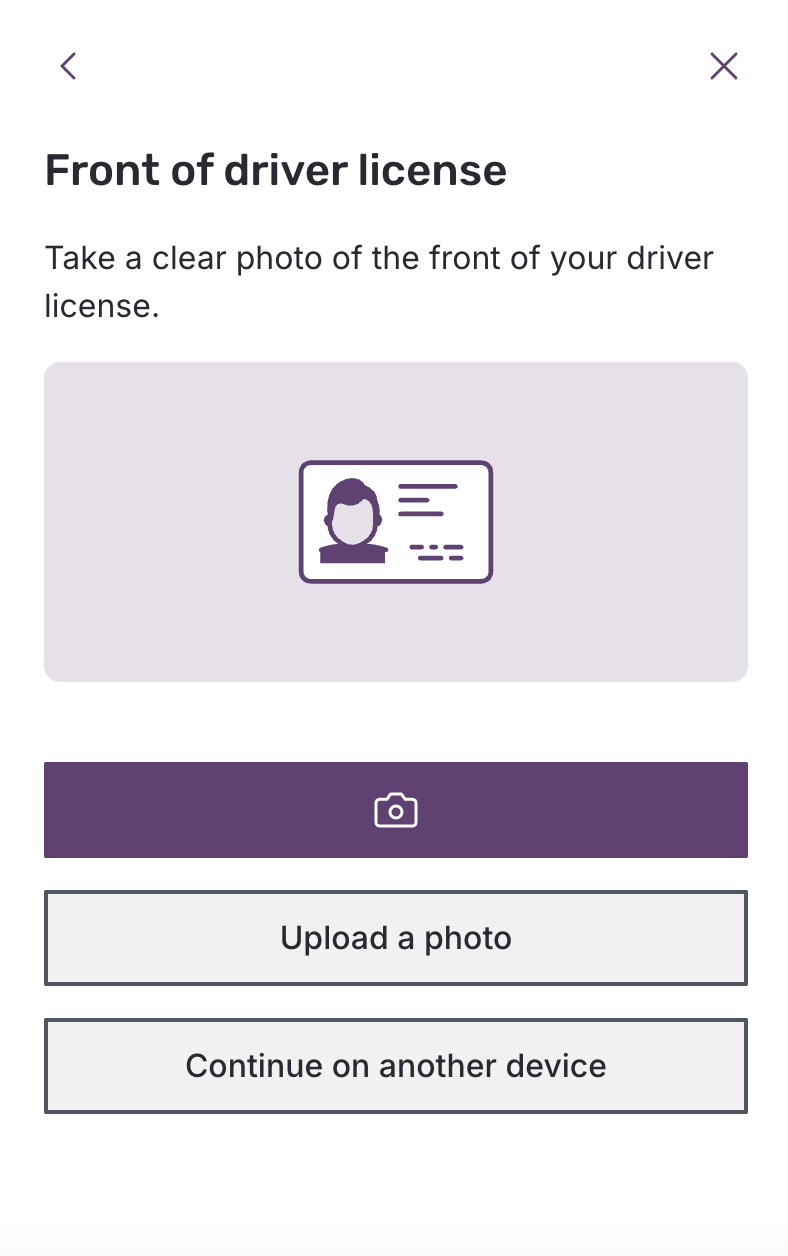The image size is (788, 1256).
Task: Click the driver license card illustration
Action: (x=395, y=521)
